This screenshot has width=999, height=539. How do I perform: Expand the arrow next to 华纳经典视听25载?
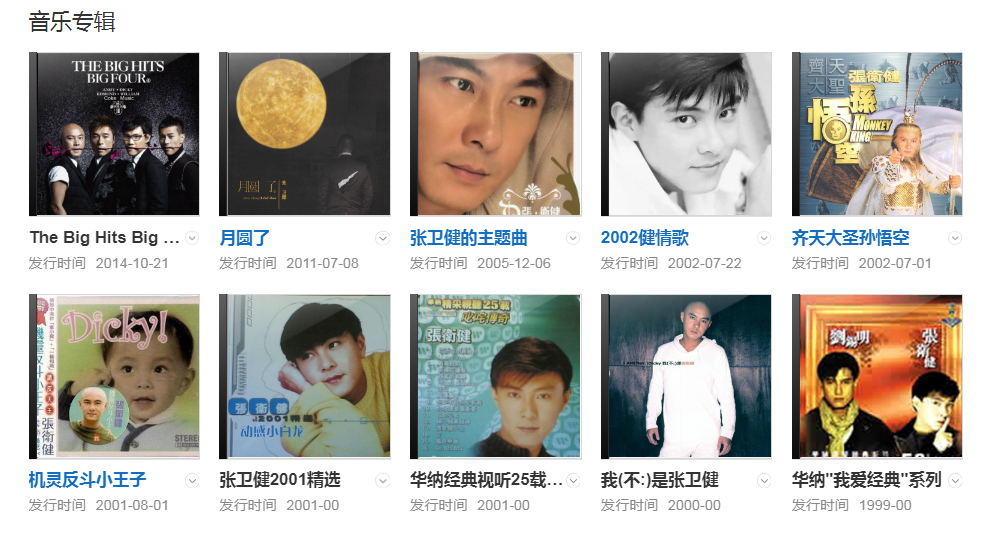coord(573,481)
